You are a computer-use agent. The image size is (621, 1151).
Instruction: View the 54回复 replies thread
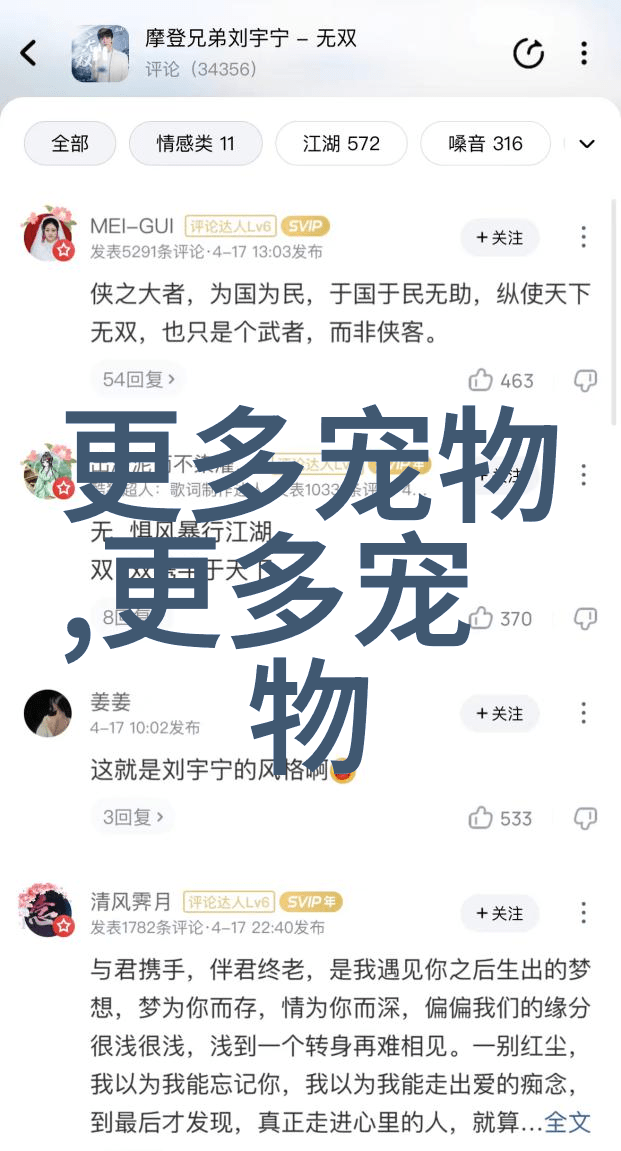tap(138, 380)
